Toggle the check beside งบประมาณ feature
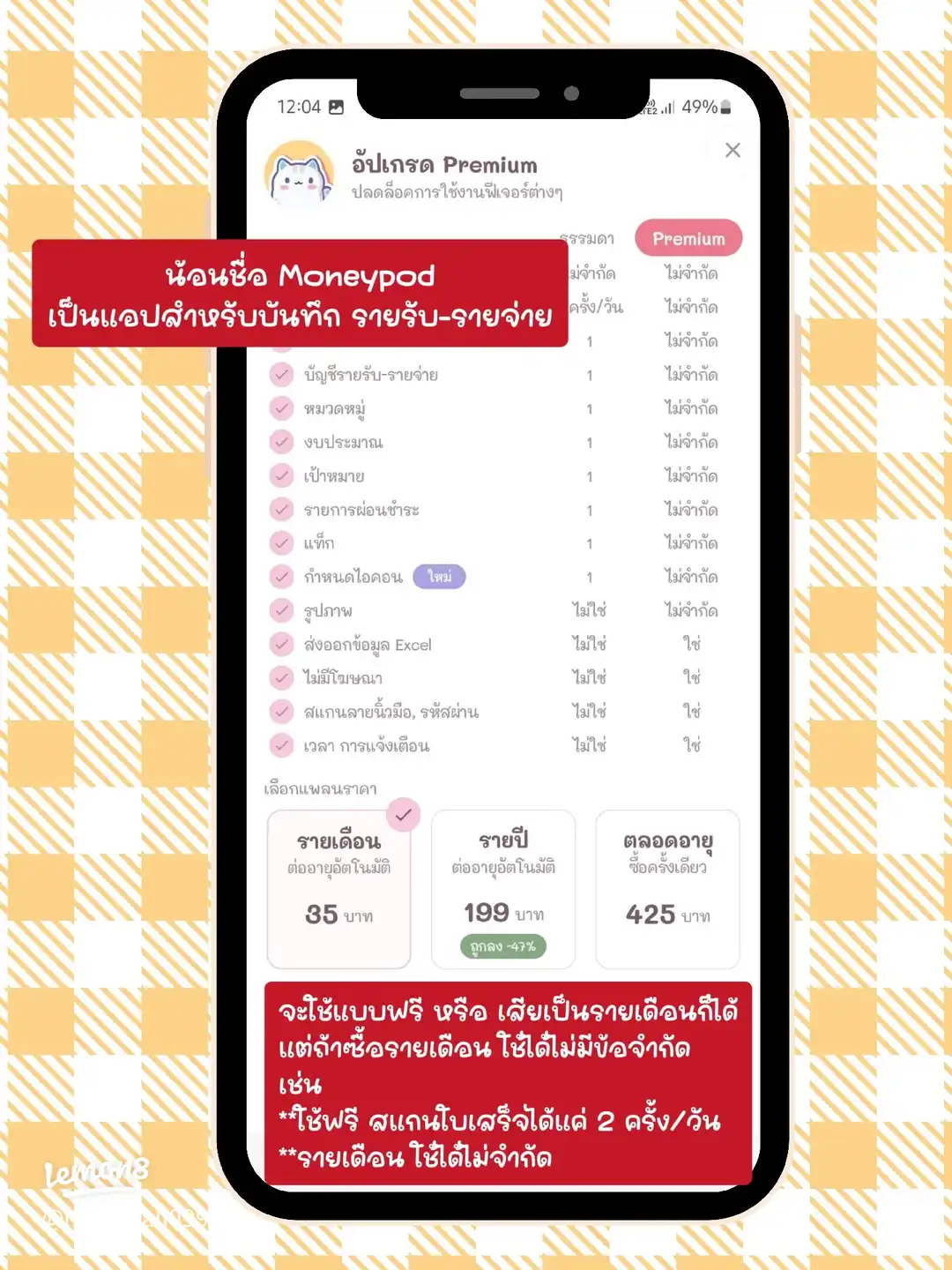This screenshot has height=1270, width=952. (x=280, y=442)
